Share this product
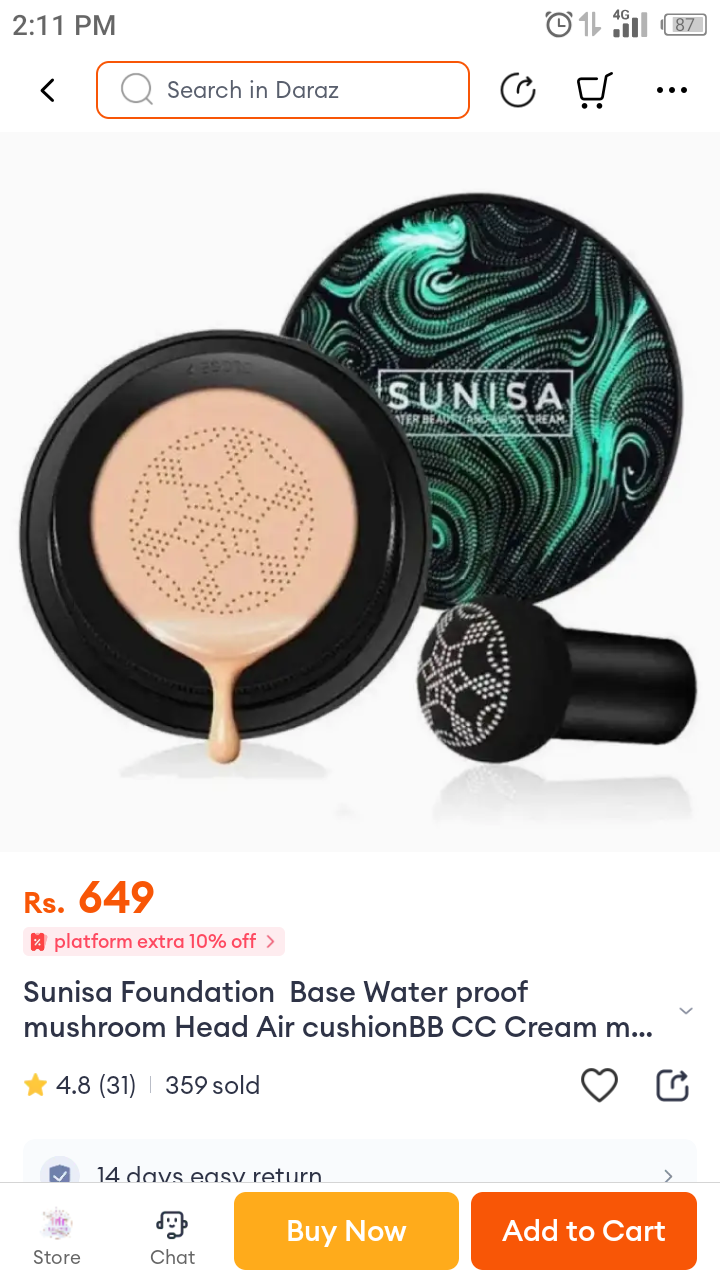This screenshot has width=720, height=1280. coord(672,1085)
